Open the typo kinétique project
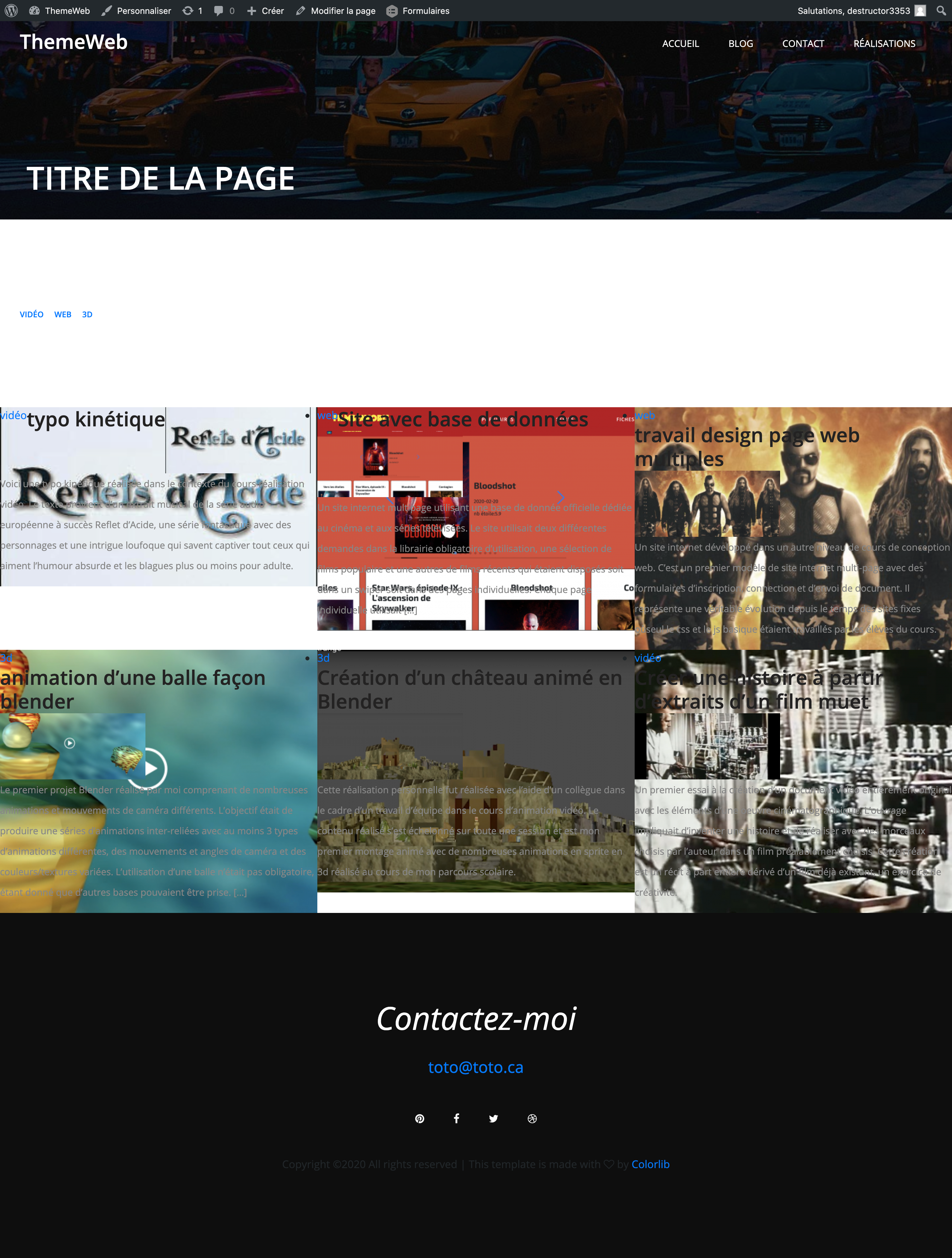Viewport: 952px width, 1258px height. click(96, 420)
